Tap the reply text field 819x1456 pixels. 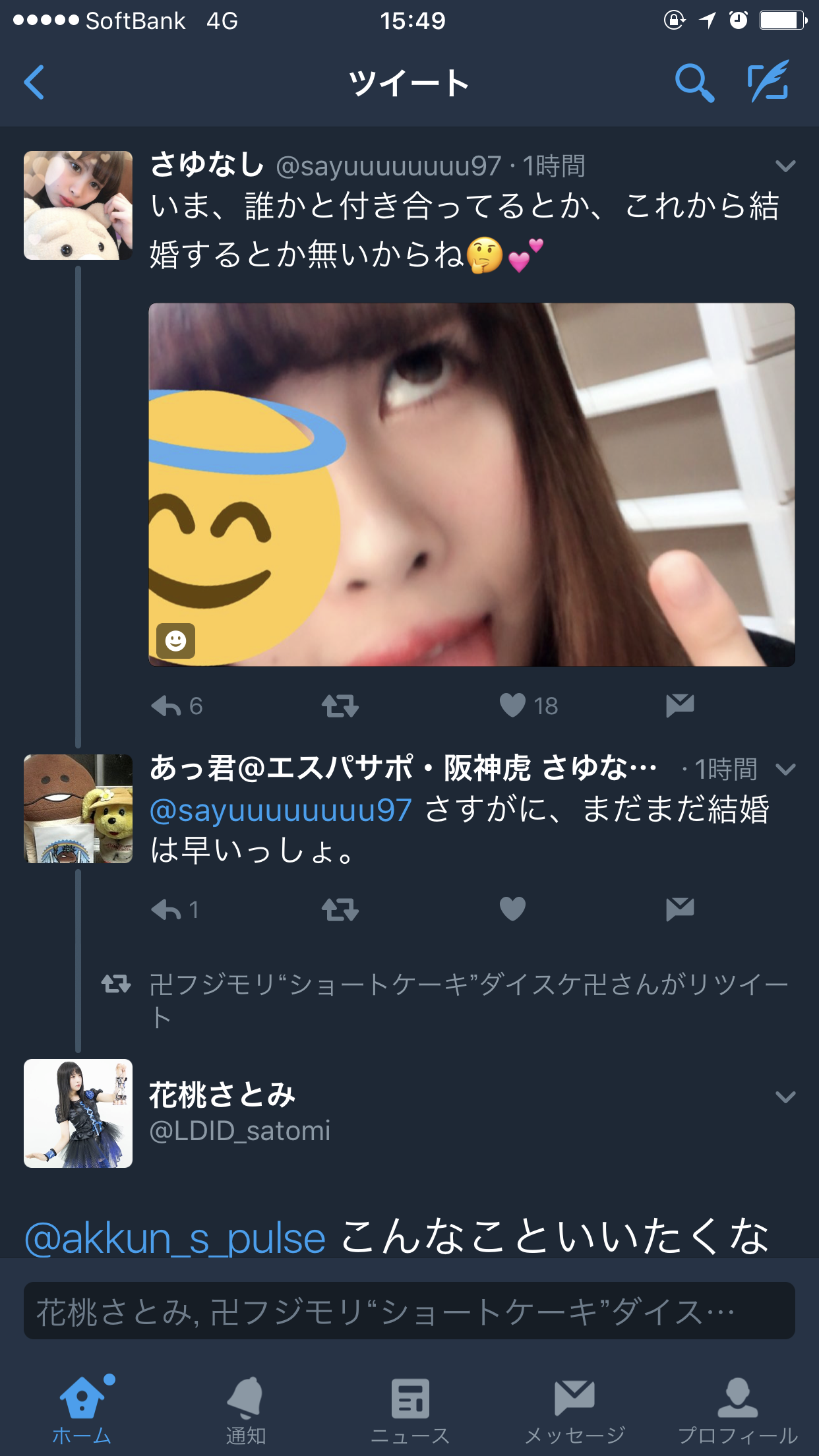coord(409,1311)
